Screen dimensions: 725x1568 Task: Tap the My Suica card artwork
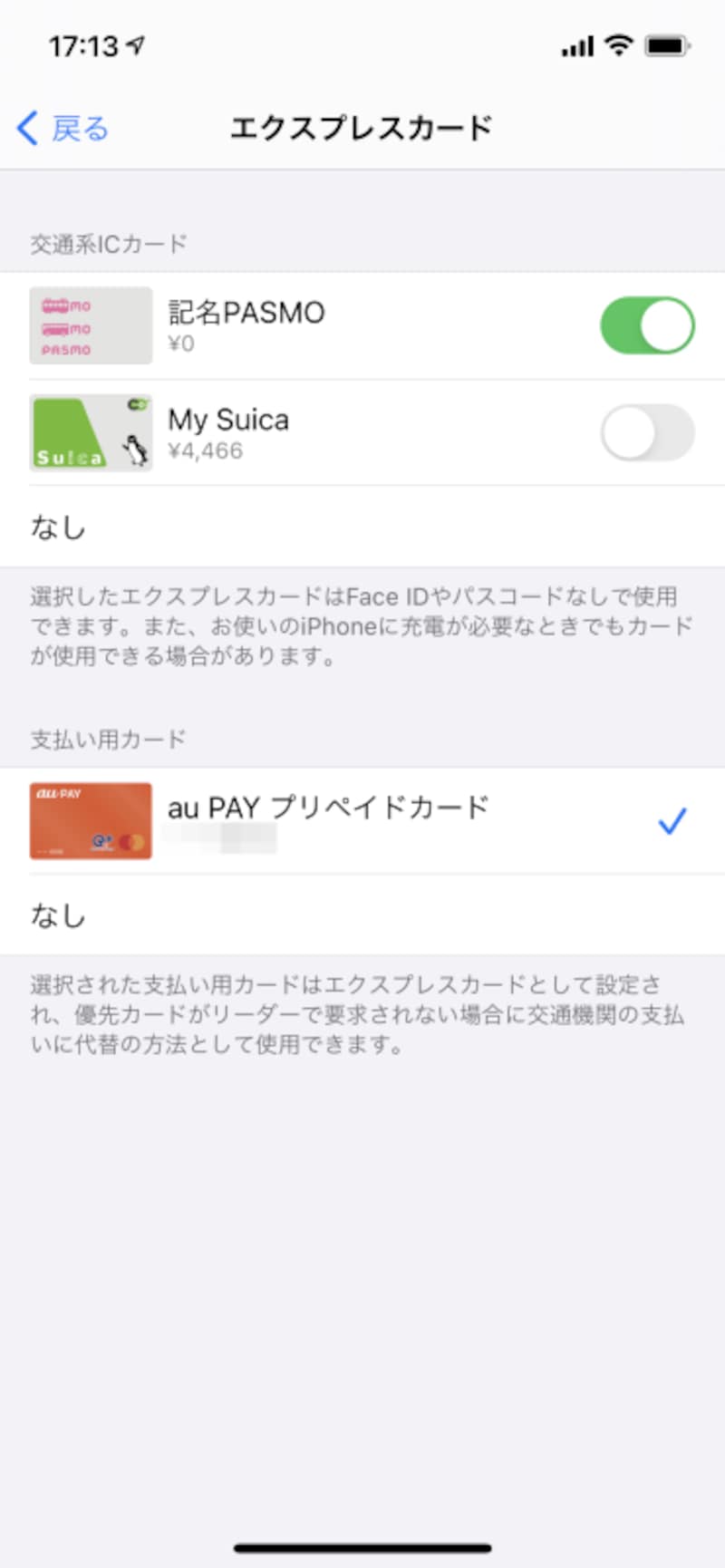point(91,432)
